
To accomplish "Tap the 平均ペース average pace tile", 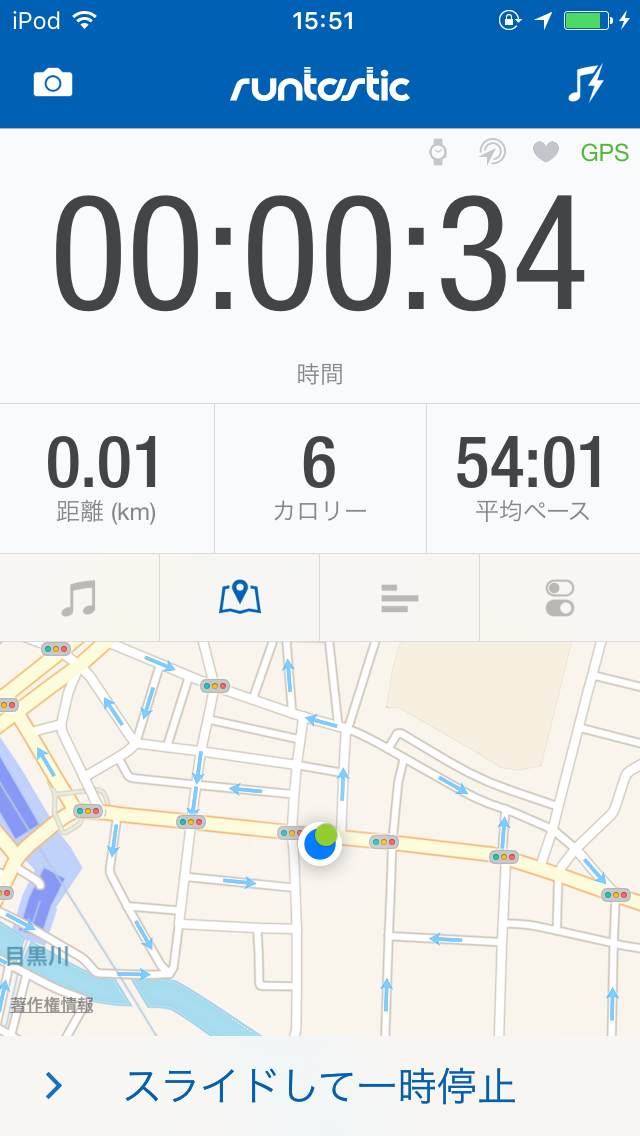I will tap(533, 479).
